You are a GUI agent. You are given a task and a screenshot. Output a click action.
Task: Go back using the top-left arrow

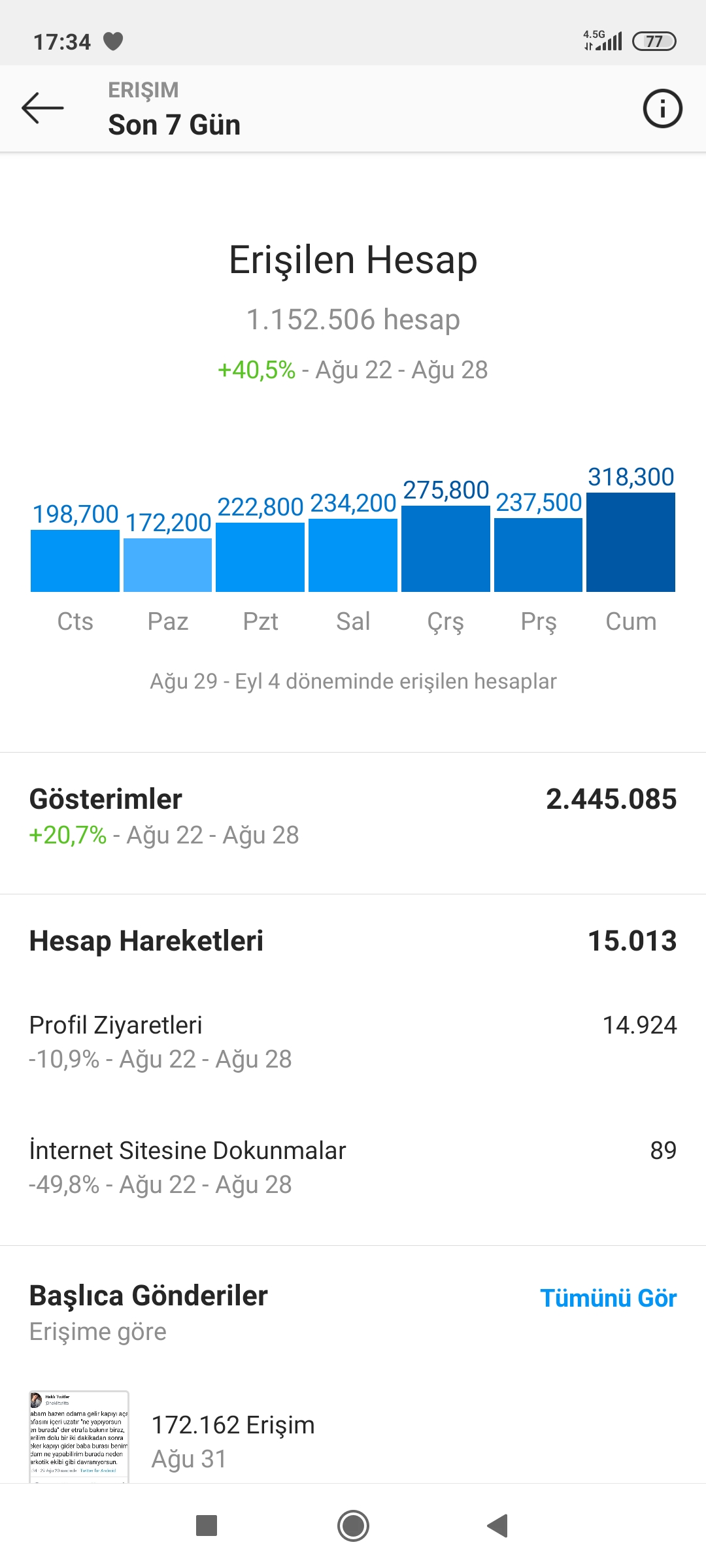42,108
